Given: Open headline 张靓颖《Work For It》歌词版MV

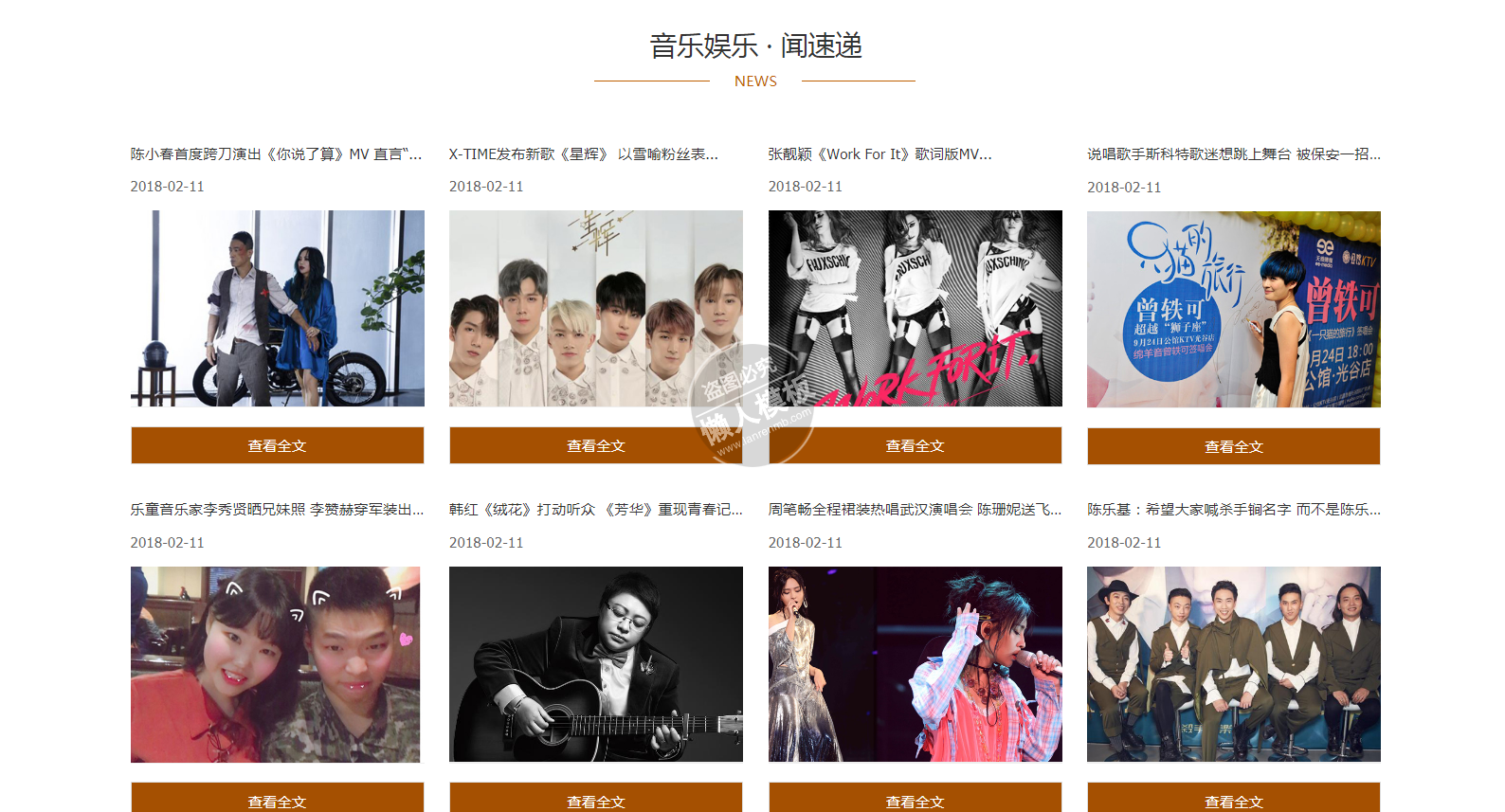Looking at the screenshot, I should (879, 153).
